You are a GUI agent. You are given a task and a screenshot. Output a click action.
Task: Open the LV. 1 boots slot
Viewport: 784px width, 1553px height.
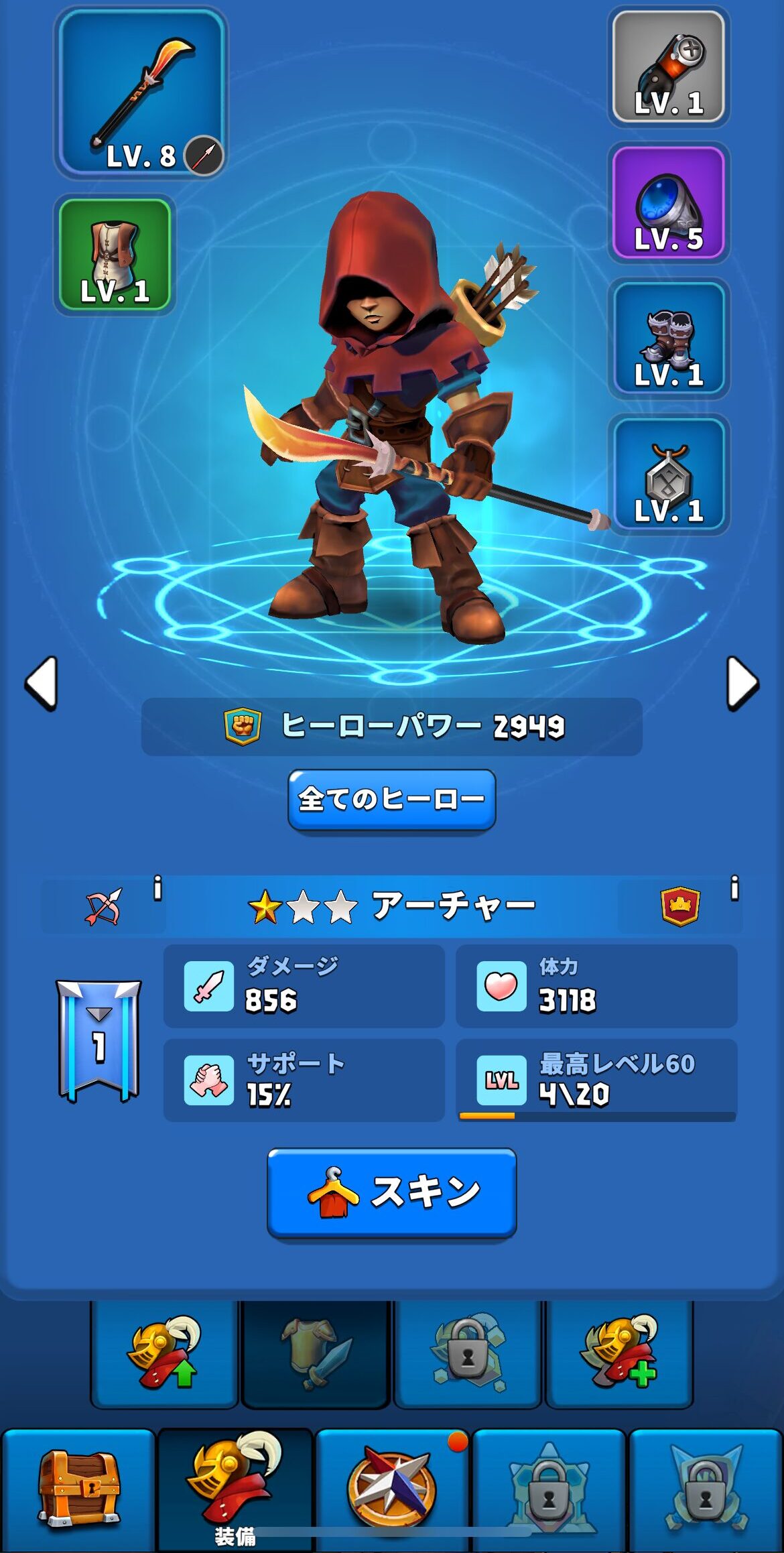click(x=668, y=338)
